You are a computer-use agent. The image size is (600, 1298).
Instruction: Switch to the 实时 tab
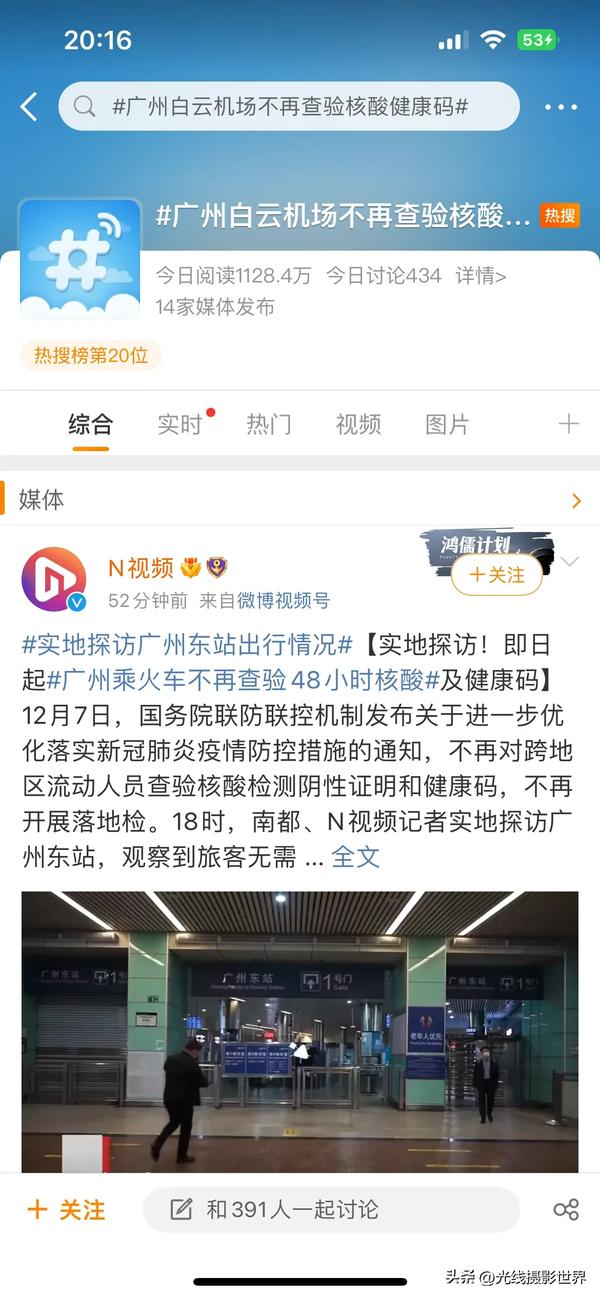[180, 424]
